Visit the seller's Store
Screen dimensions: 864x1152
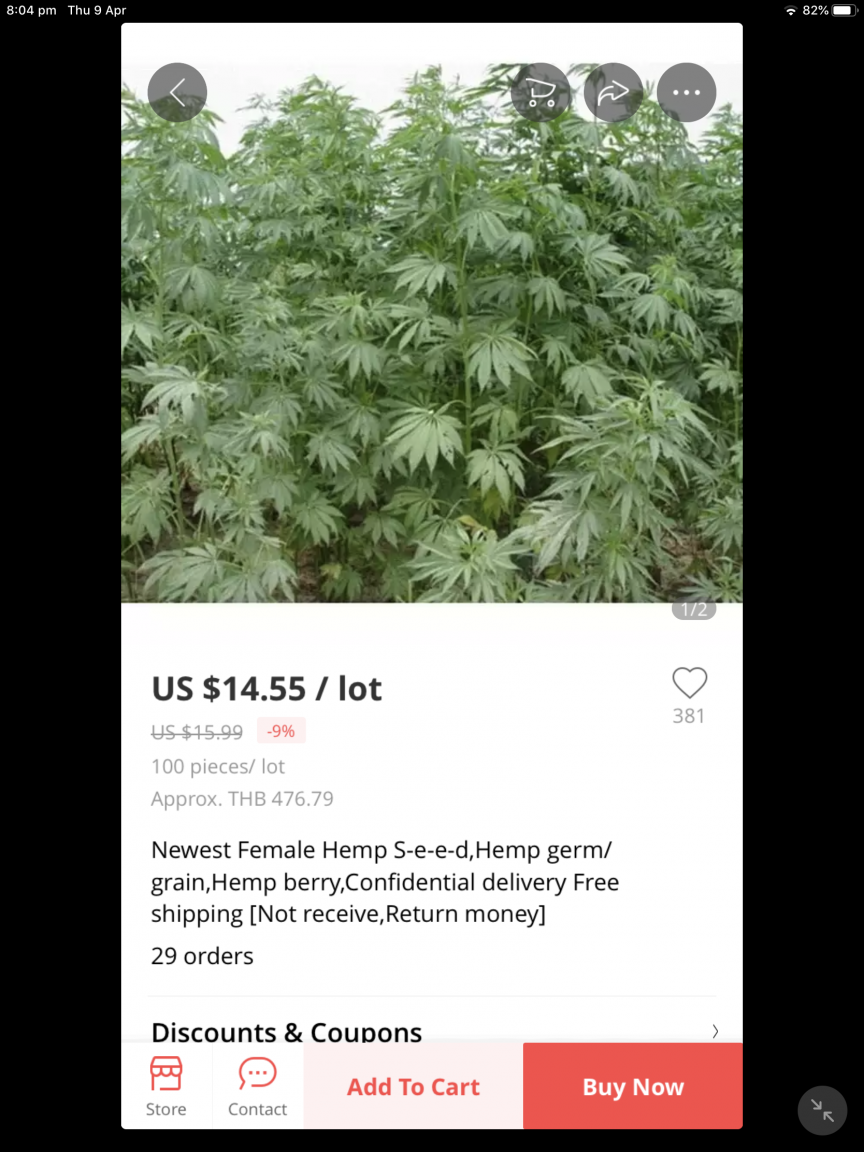click(x=166, y=1086)
